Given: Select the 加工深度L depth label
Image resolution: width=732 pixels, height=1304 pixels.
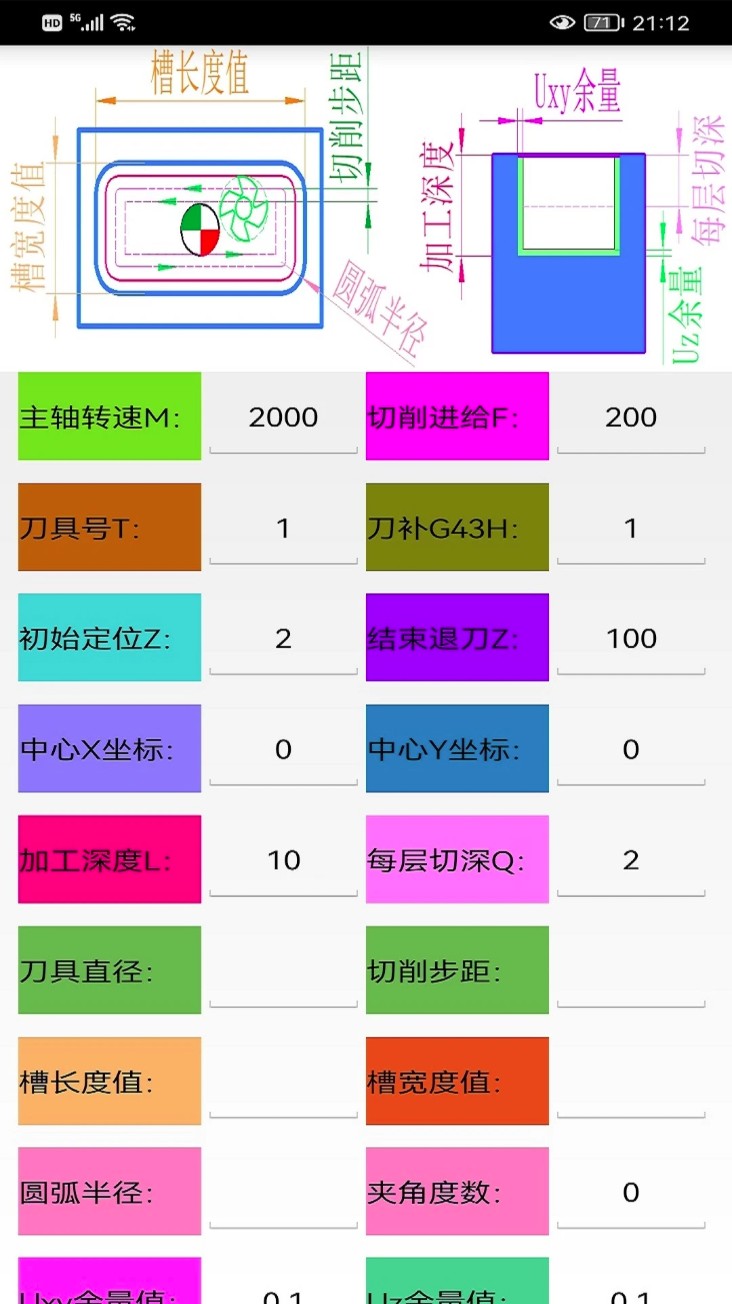Looking at the screenshot, I should pyautogui.click(x=108, y=859).
